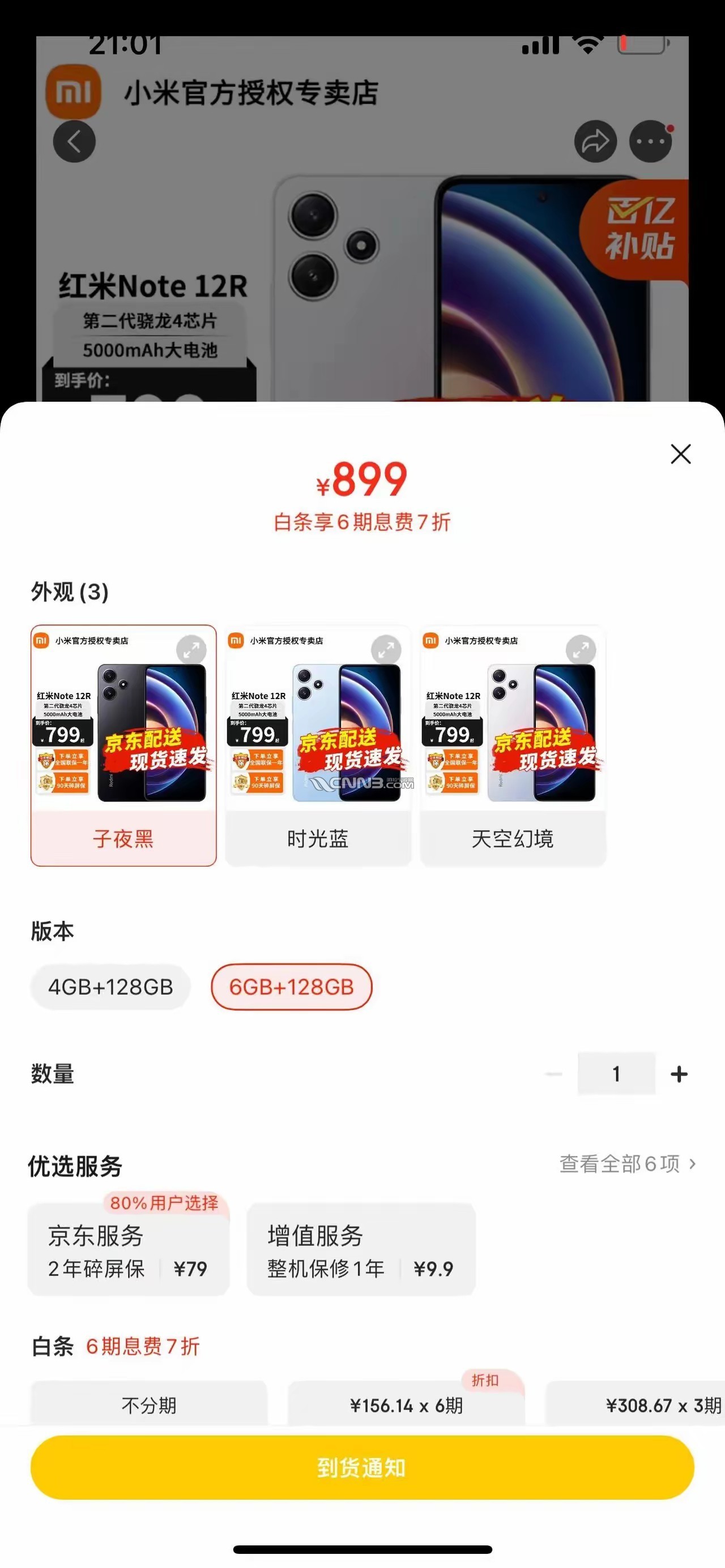Decrease quantity with the minus button
The image size is (725, 1568).
553,1074
